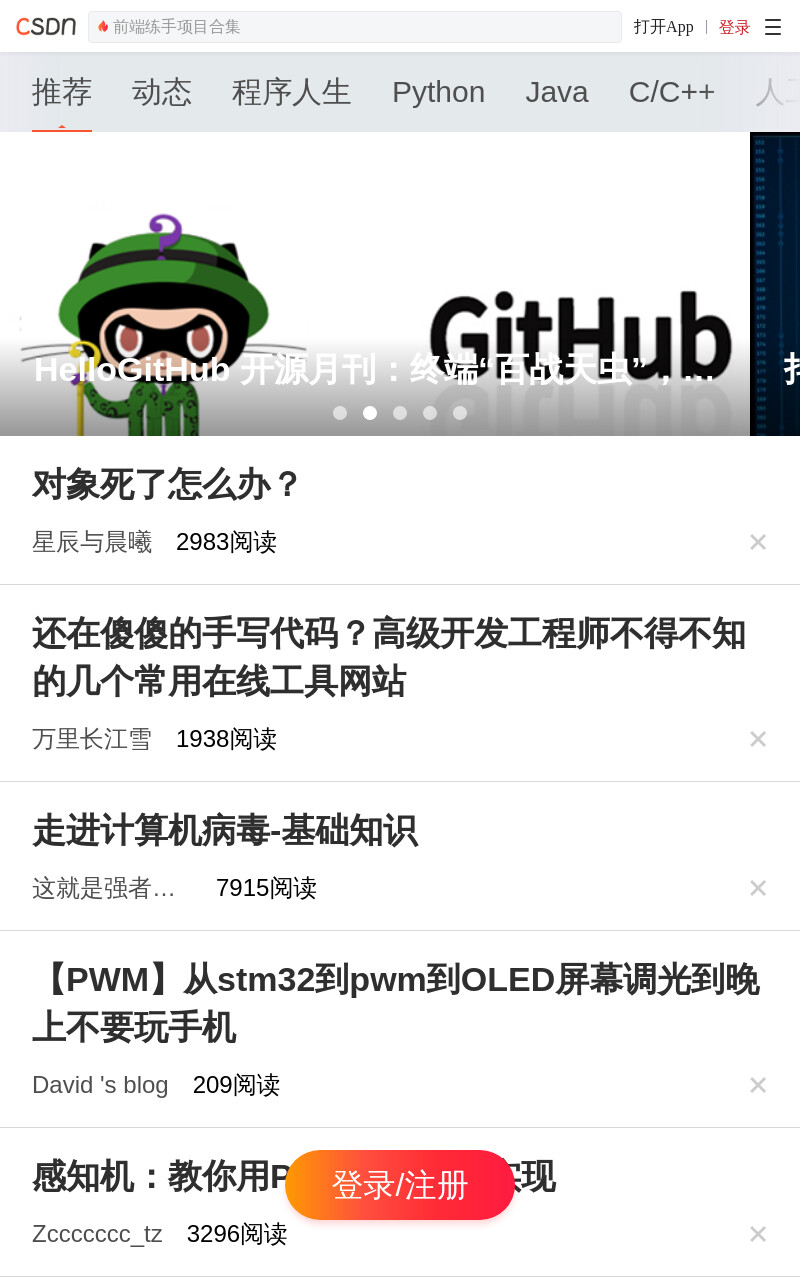
Task: Open the HelloGitHub 开源月刊 banner
Action: pyautogui.click(x=375, y=284)
